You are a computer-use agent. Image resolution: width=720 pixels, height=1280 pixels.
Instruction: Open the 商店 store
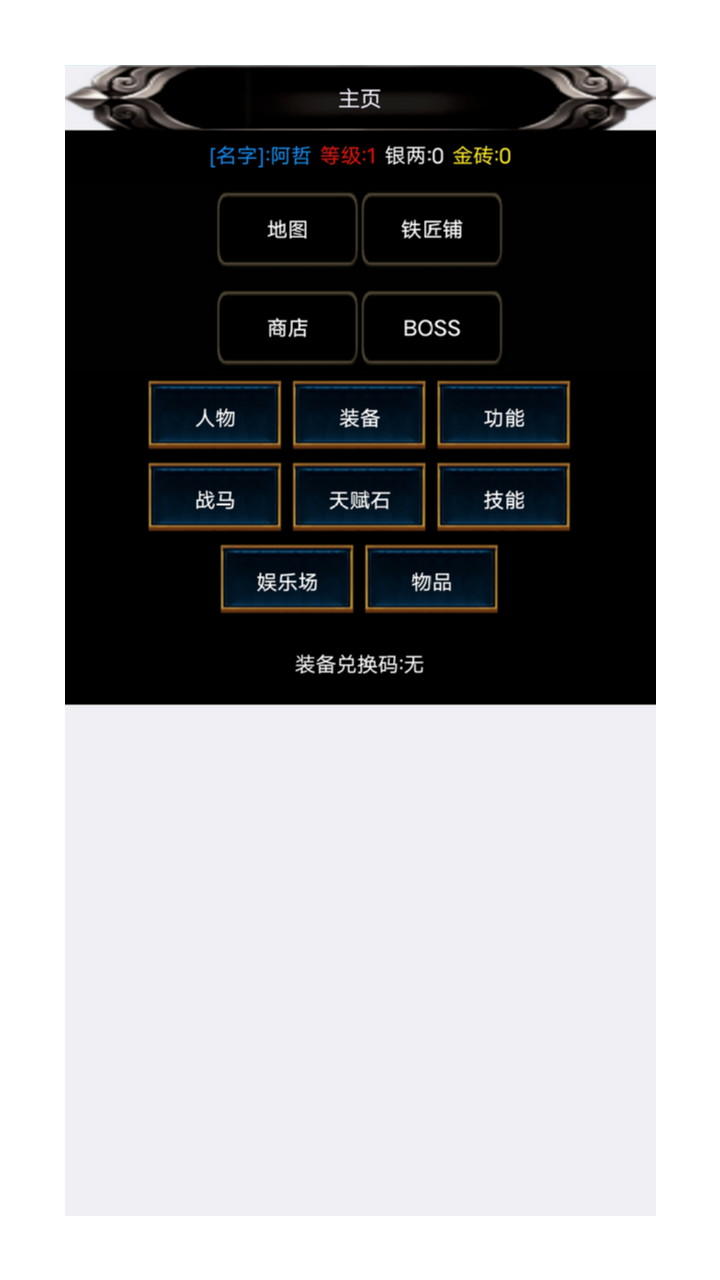287,328
